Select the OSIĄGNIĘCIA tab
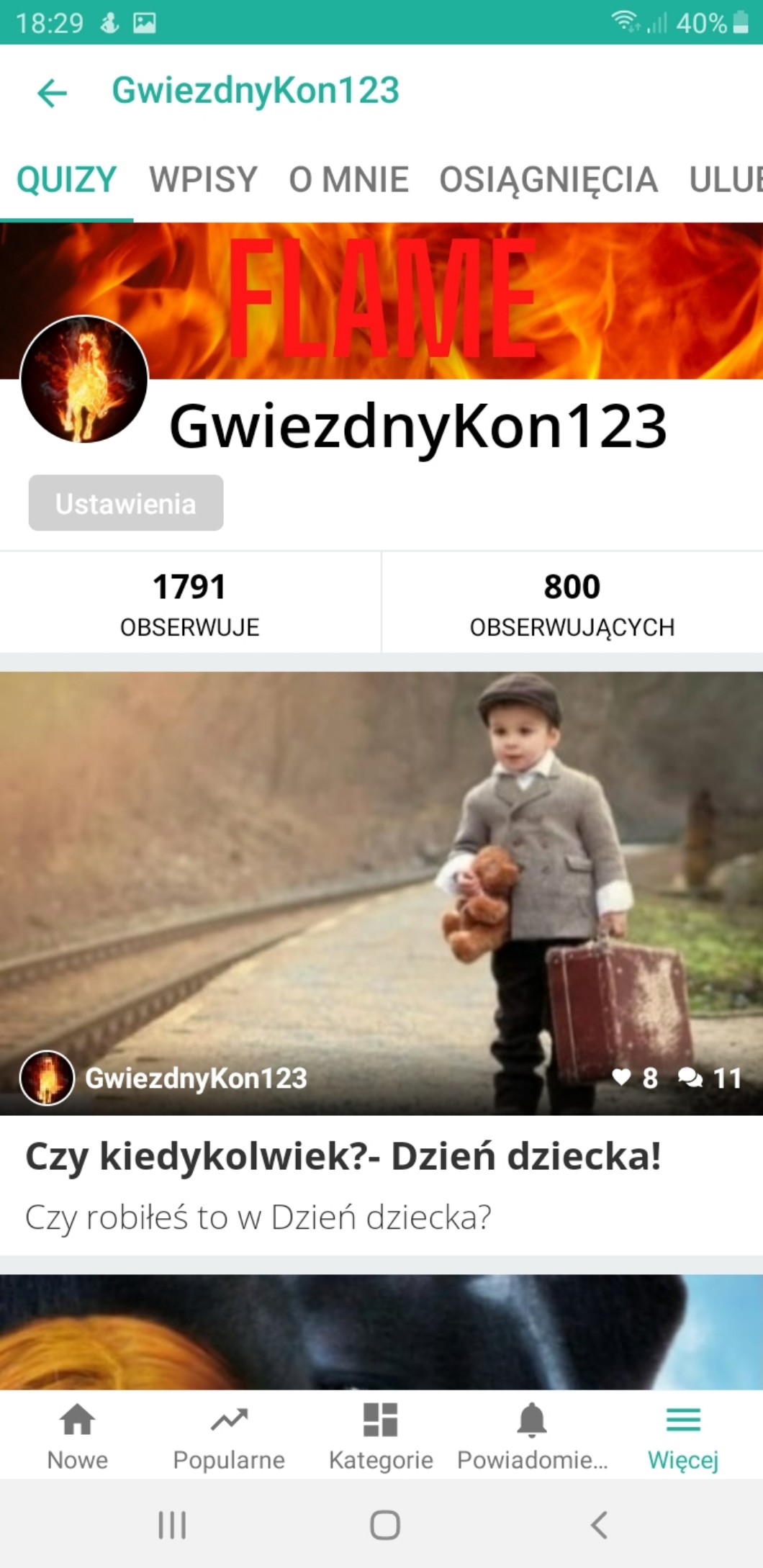The image size is (763, 1568). [548, 179]
